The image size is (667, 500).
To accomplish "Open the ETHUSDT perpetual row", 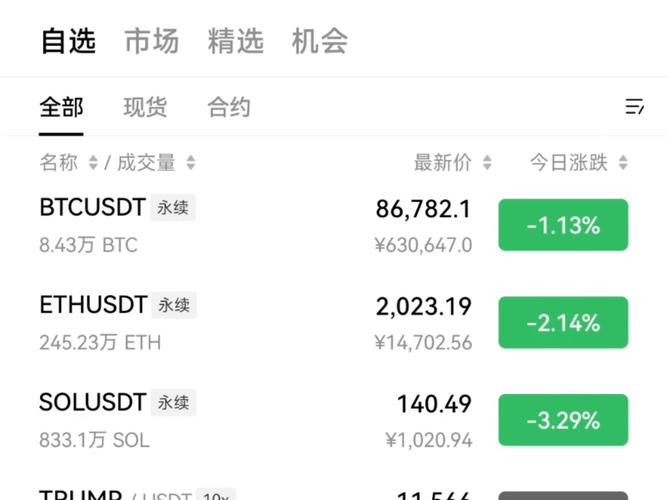I will 250,322.
